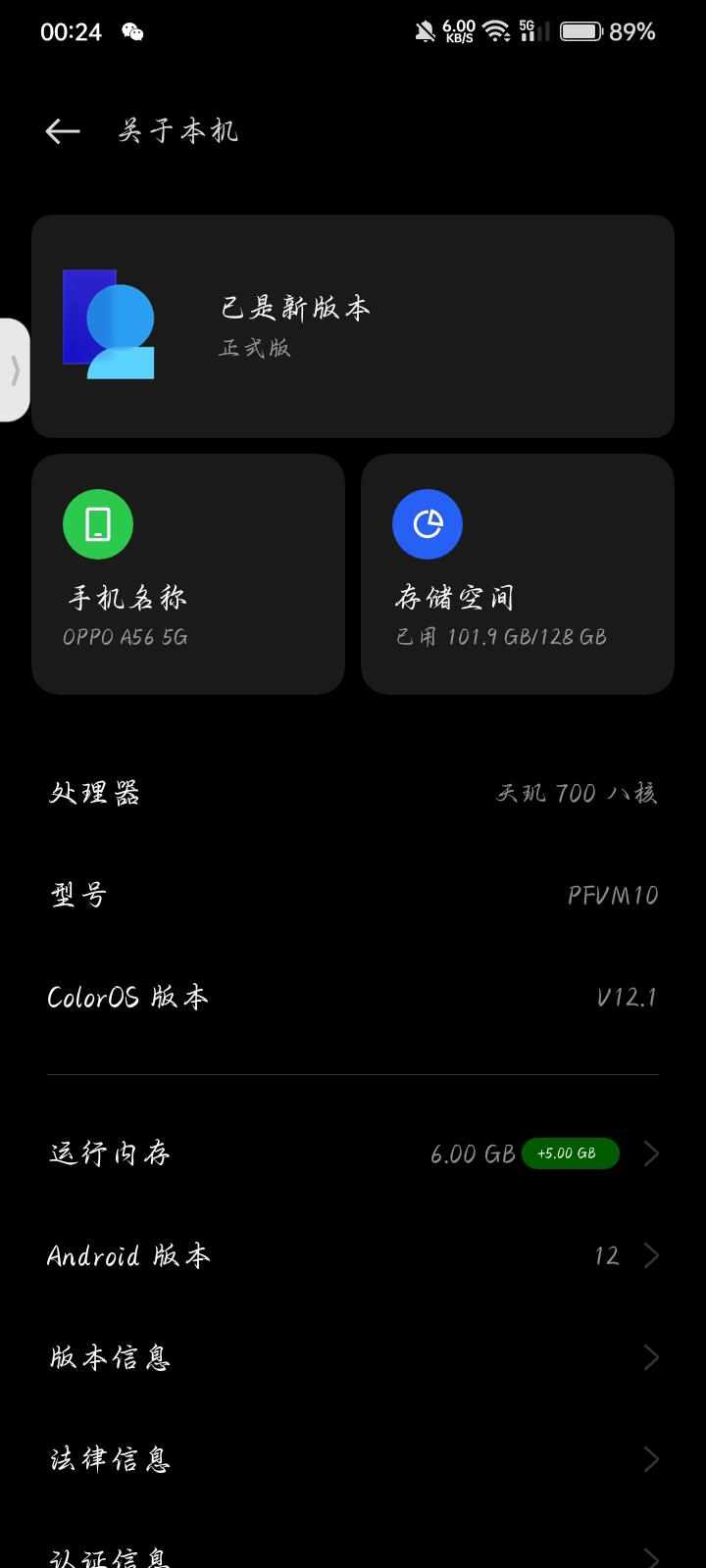The image size is (706, 1568).
Task: Open the Android 版本 row
Action: point(353,1255)
